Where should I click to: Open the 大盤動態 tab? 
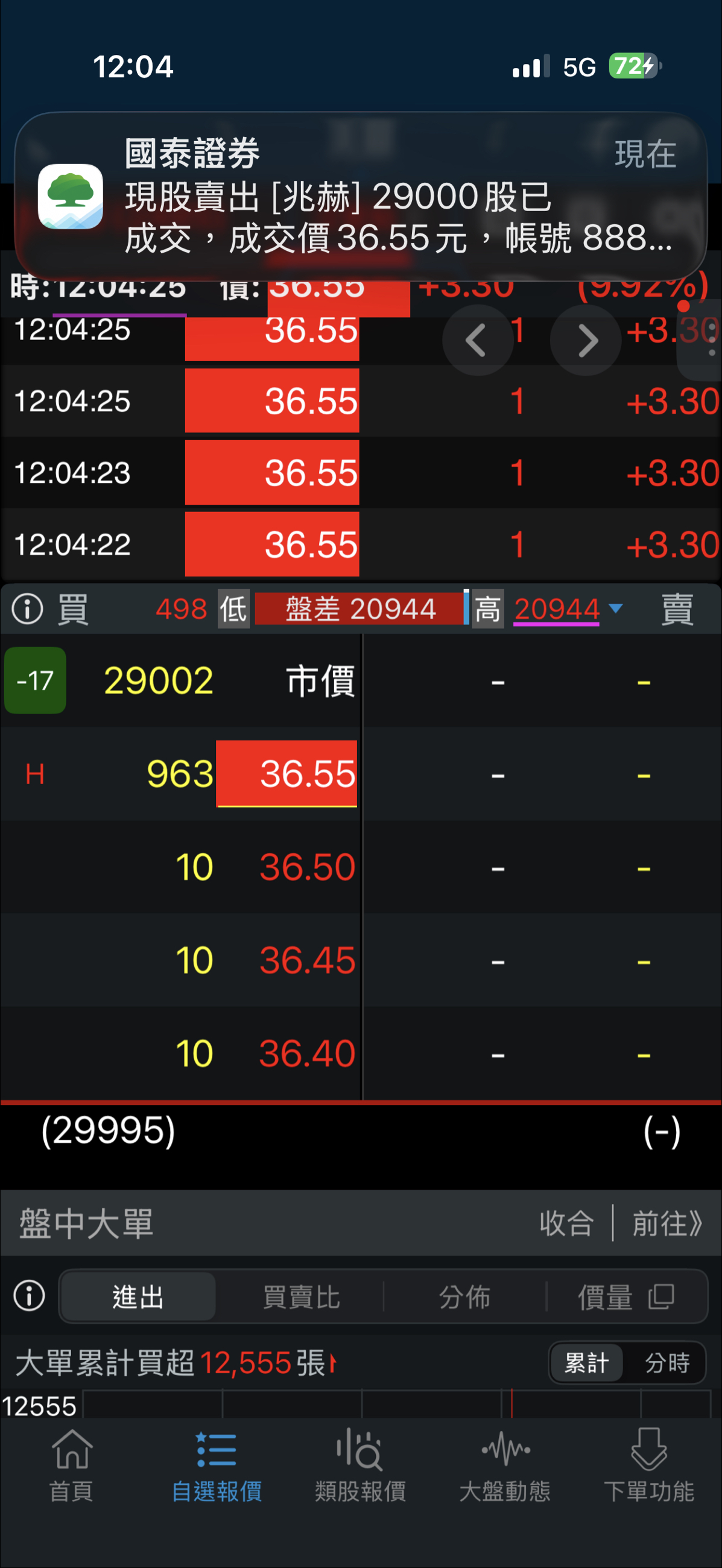tap(505, 1465)
